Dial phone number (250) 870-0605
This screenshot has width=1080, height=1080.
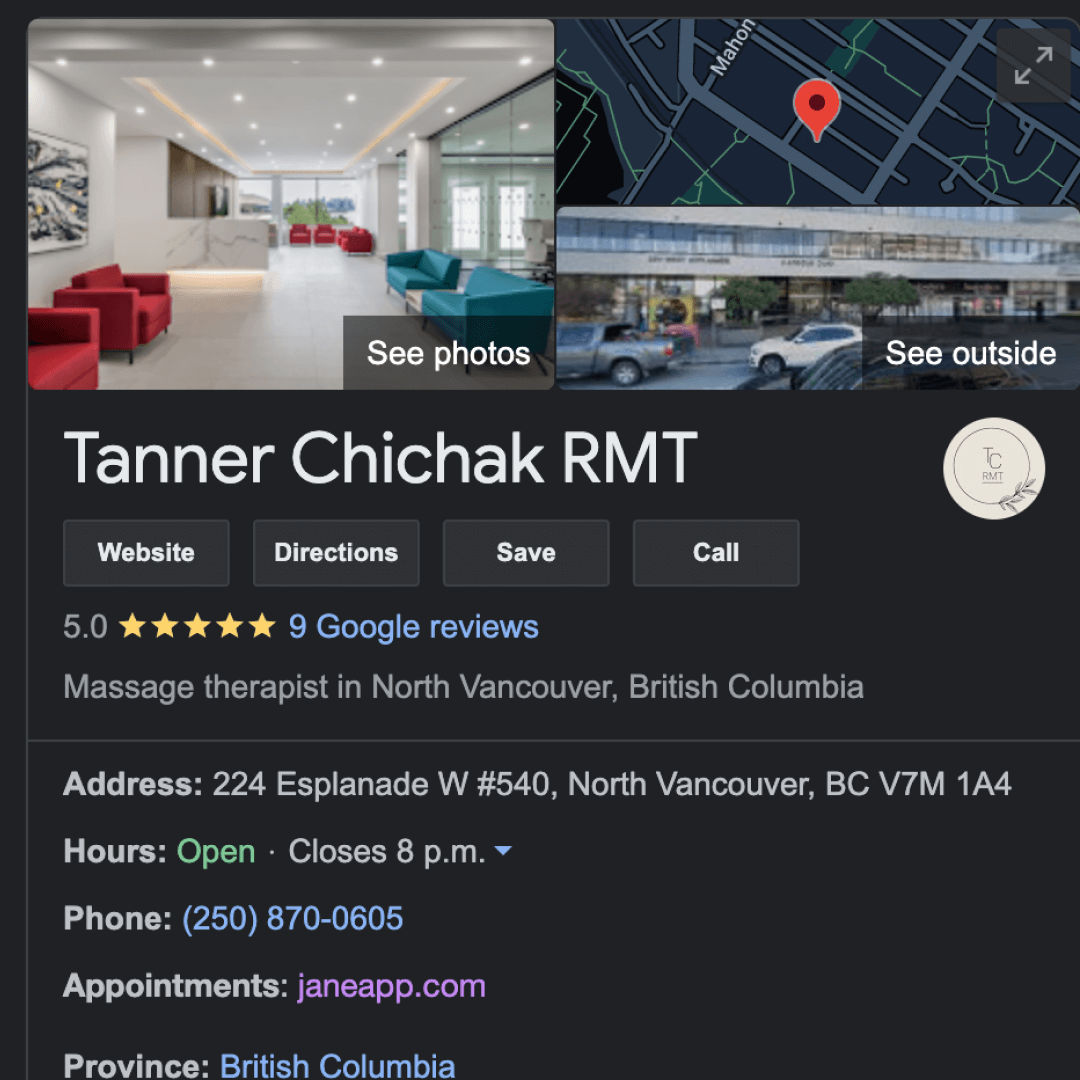292,919
